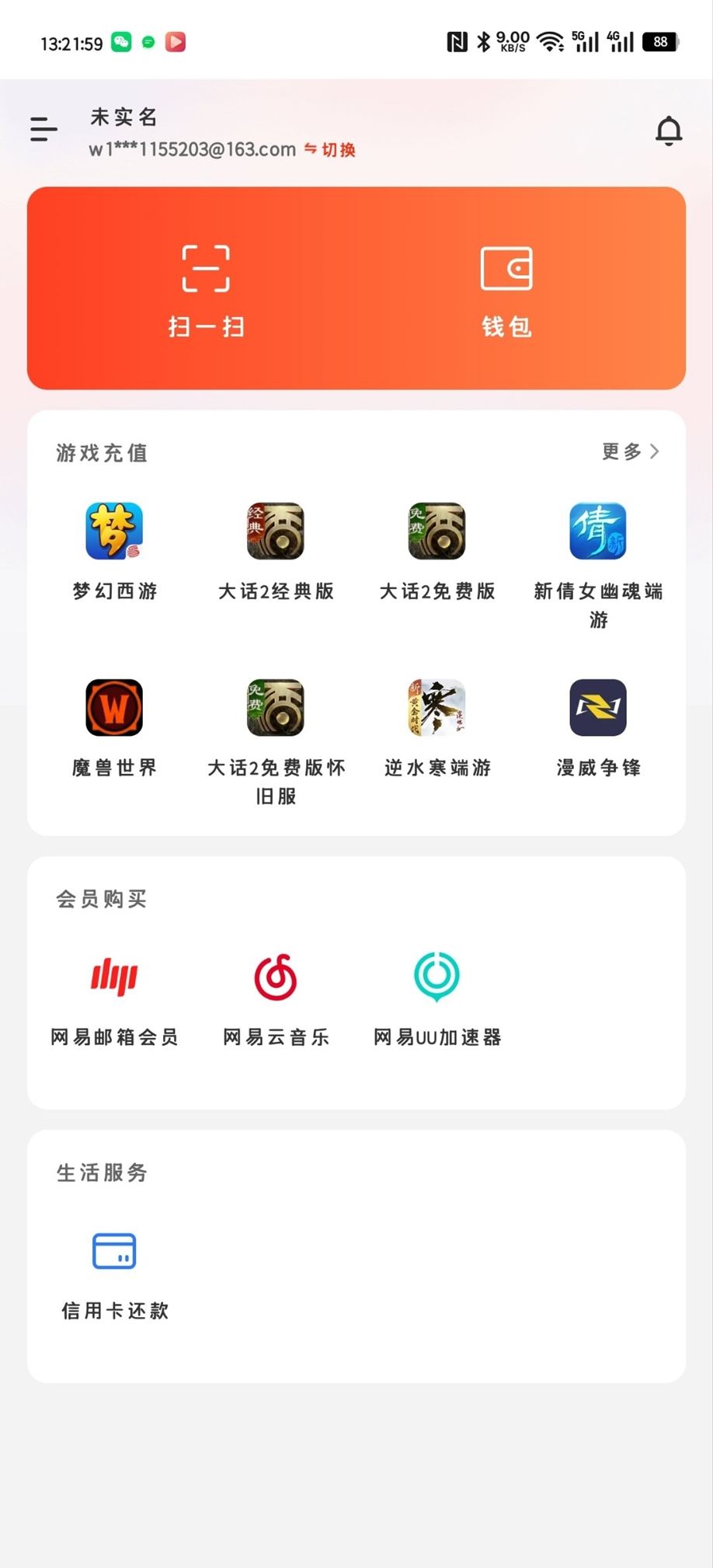Open the side drawer menu
Viewport: 713px width, 1568px height.
43,129
